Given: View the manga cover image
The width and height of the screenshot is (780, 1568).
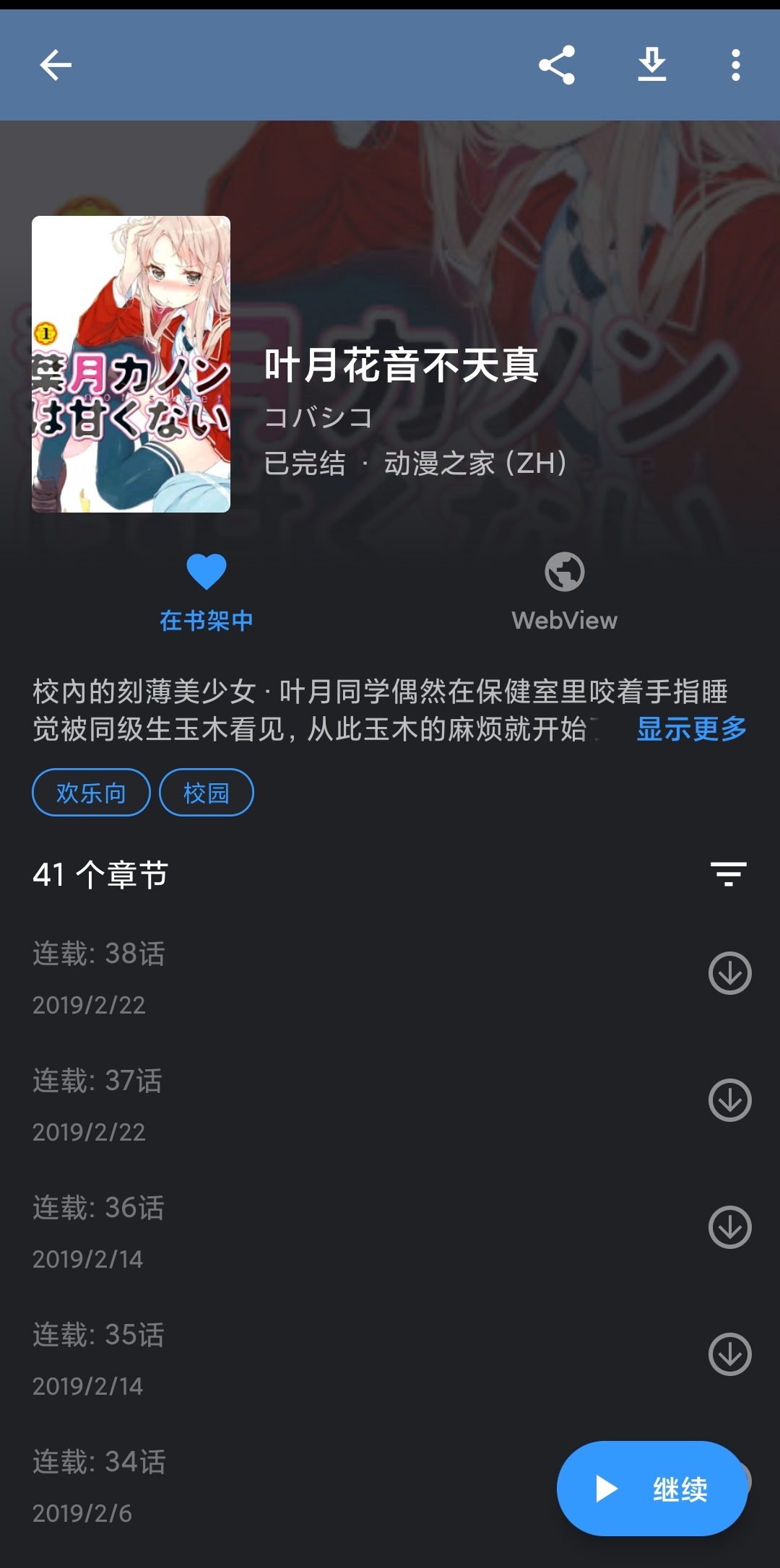Looking at the screenshot, I should (x=131, y=364).
